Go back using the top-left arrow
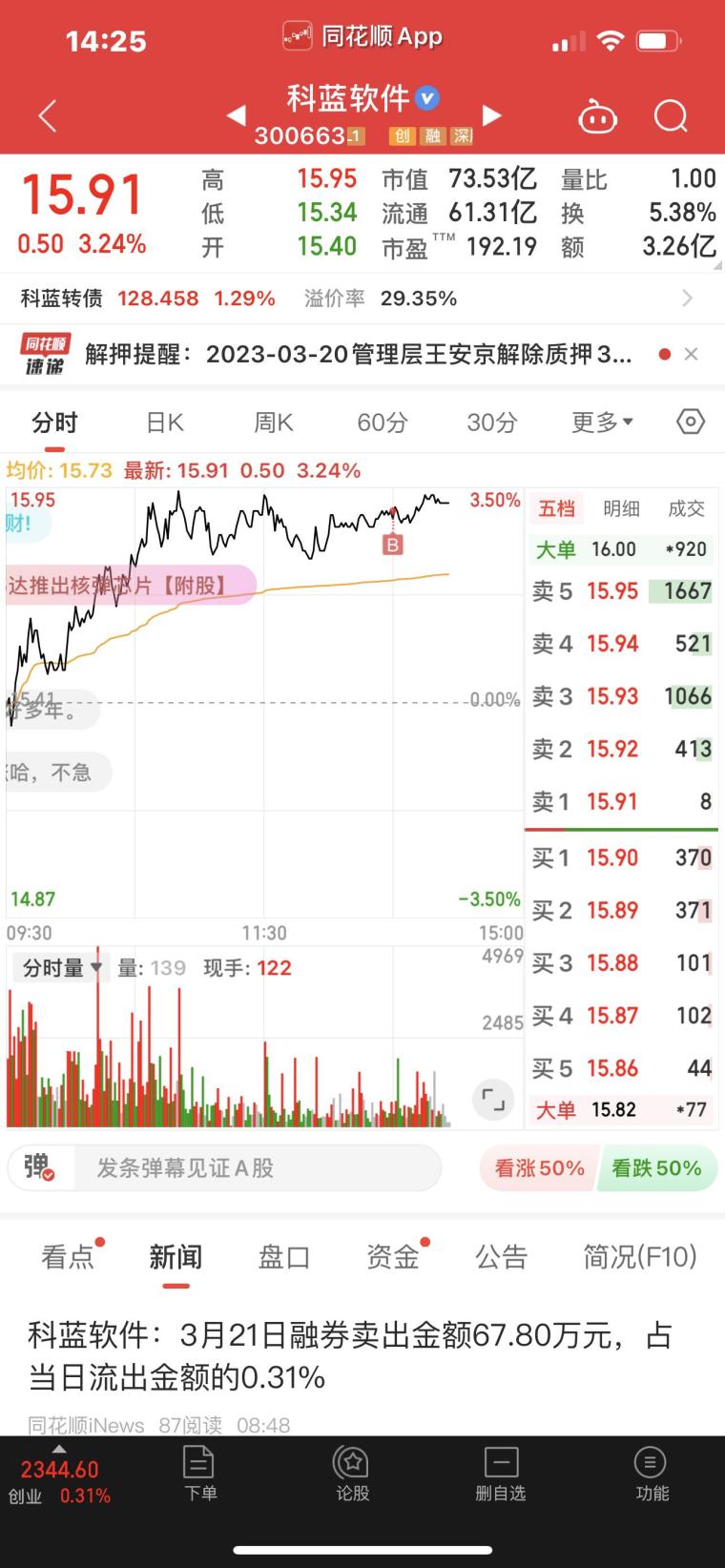Screen dimensions: 725x1568 point(48,116)
